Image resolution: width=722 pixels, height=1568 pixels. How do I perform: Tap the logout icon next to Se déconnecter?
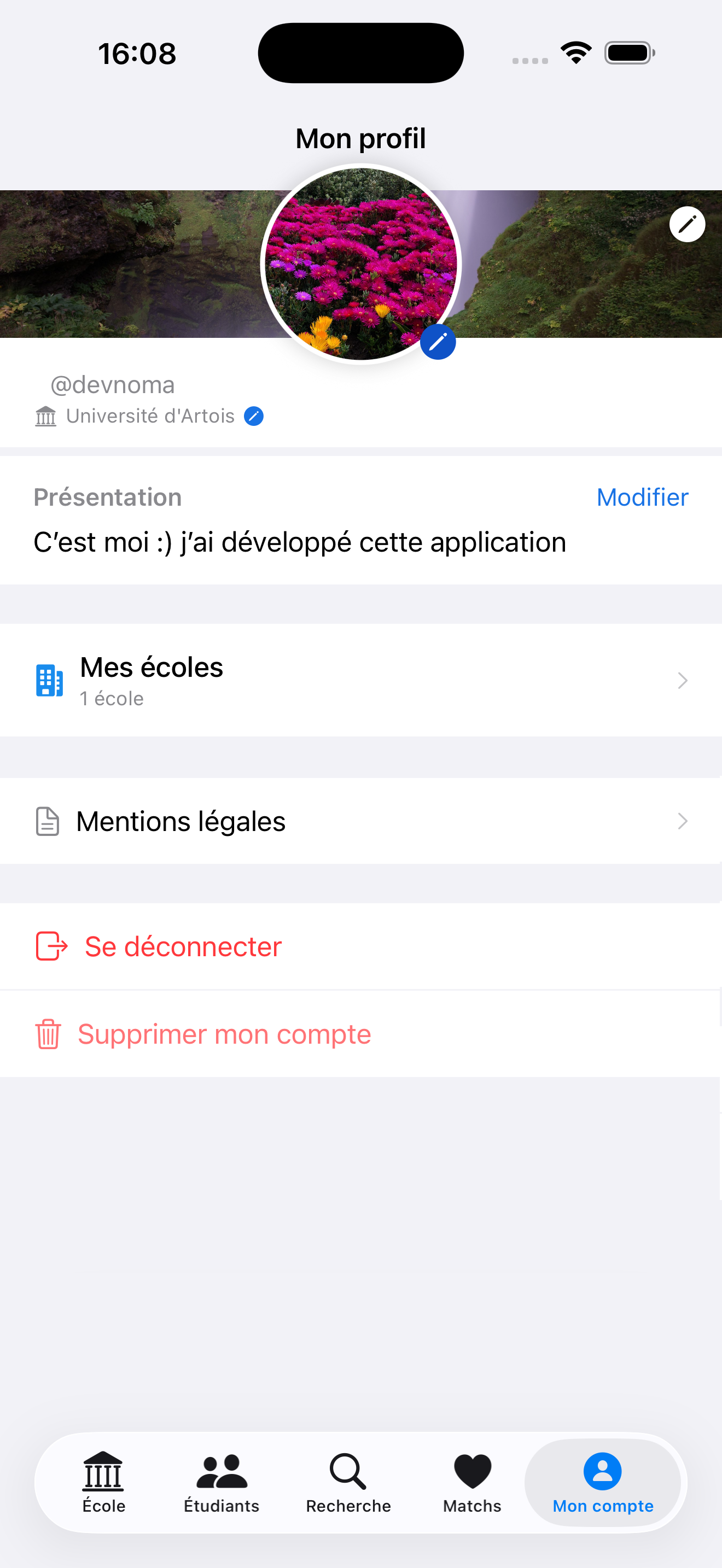50,946
